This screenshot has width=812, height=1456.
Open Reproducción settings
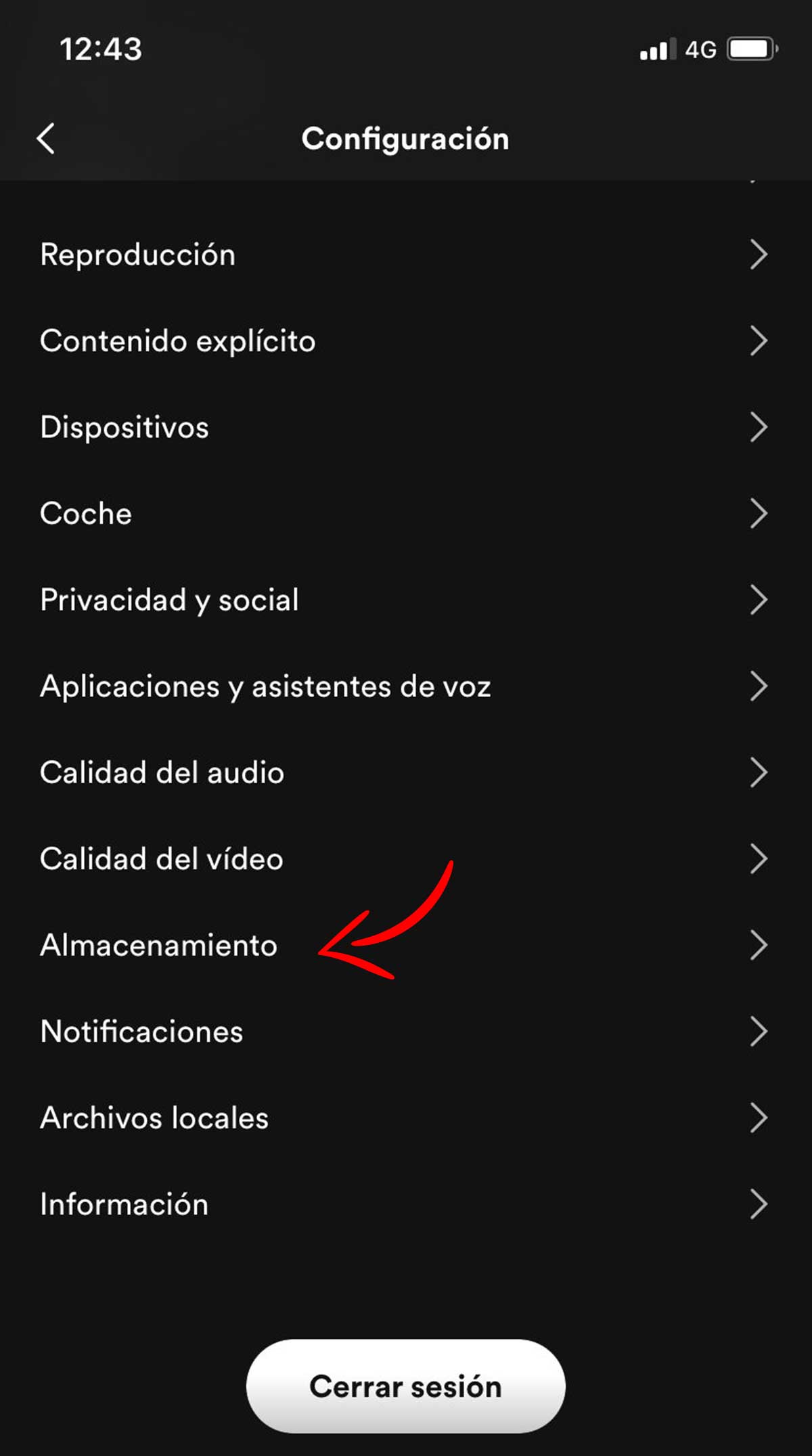tap(137, 255)
